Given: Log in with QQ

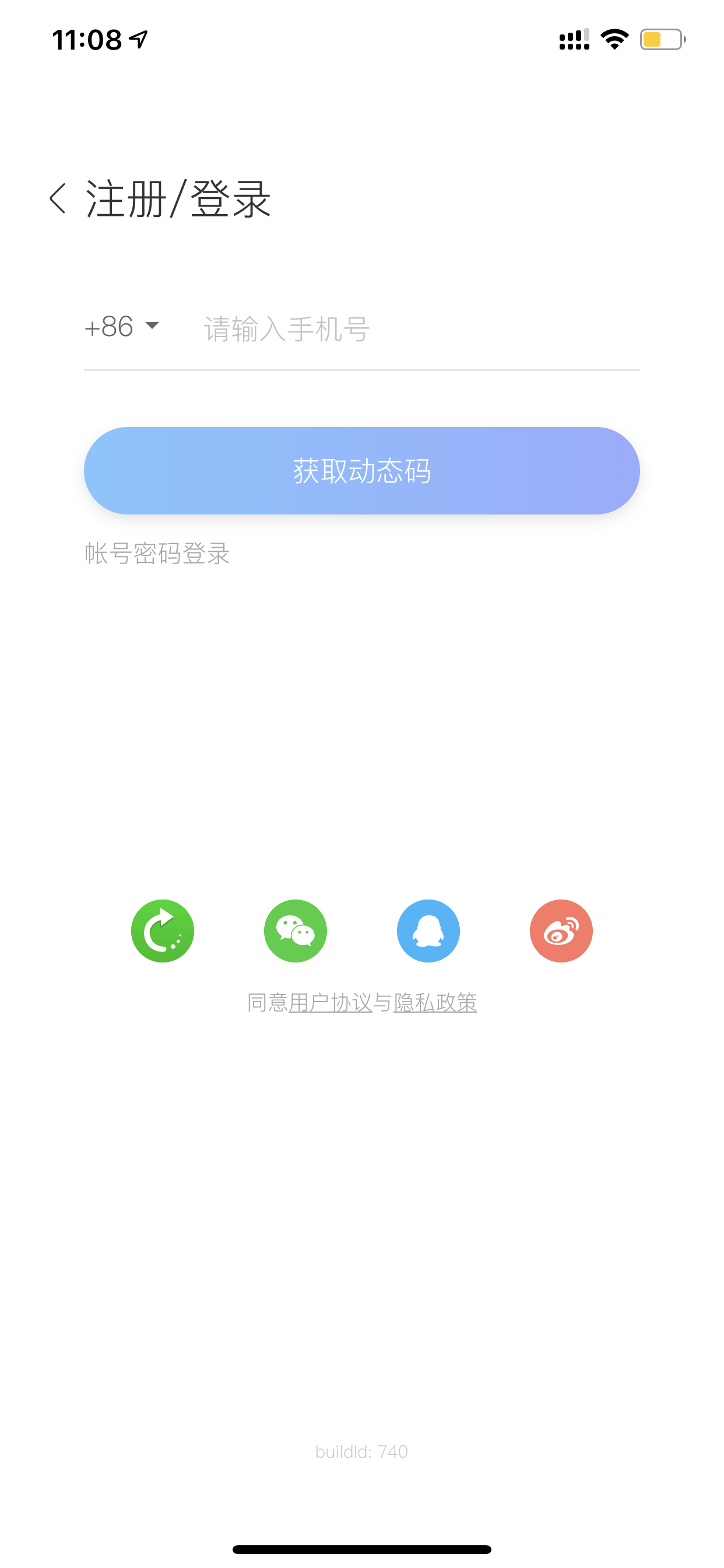Looking at the screenshot, I should point(428,930).
